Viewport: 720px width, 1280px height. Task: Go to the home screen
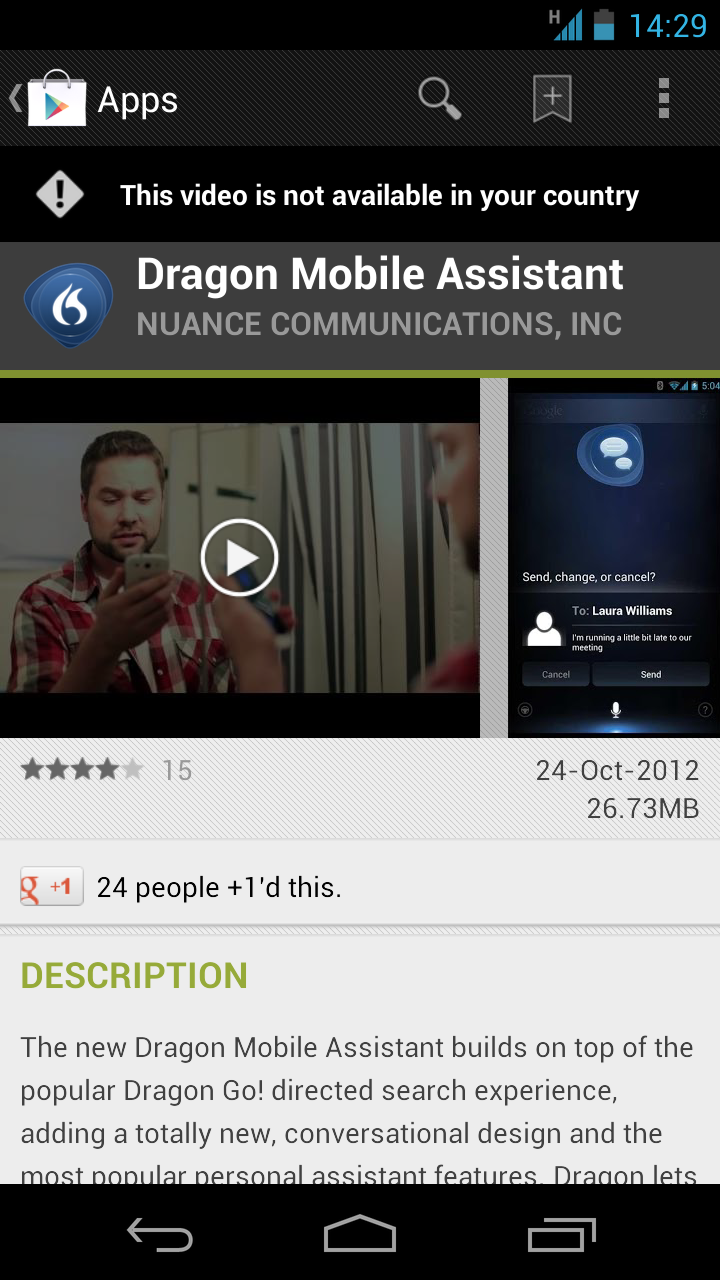click(360, 1234)
